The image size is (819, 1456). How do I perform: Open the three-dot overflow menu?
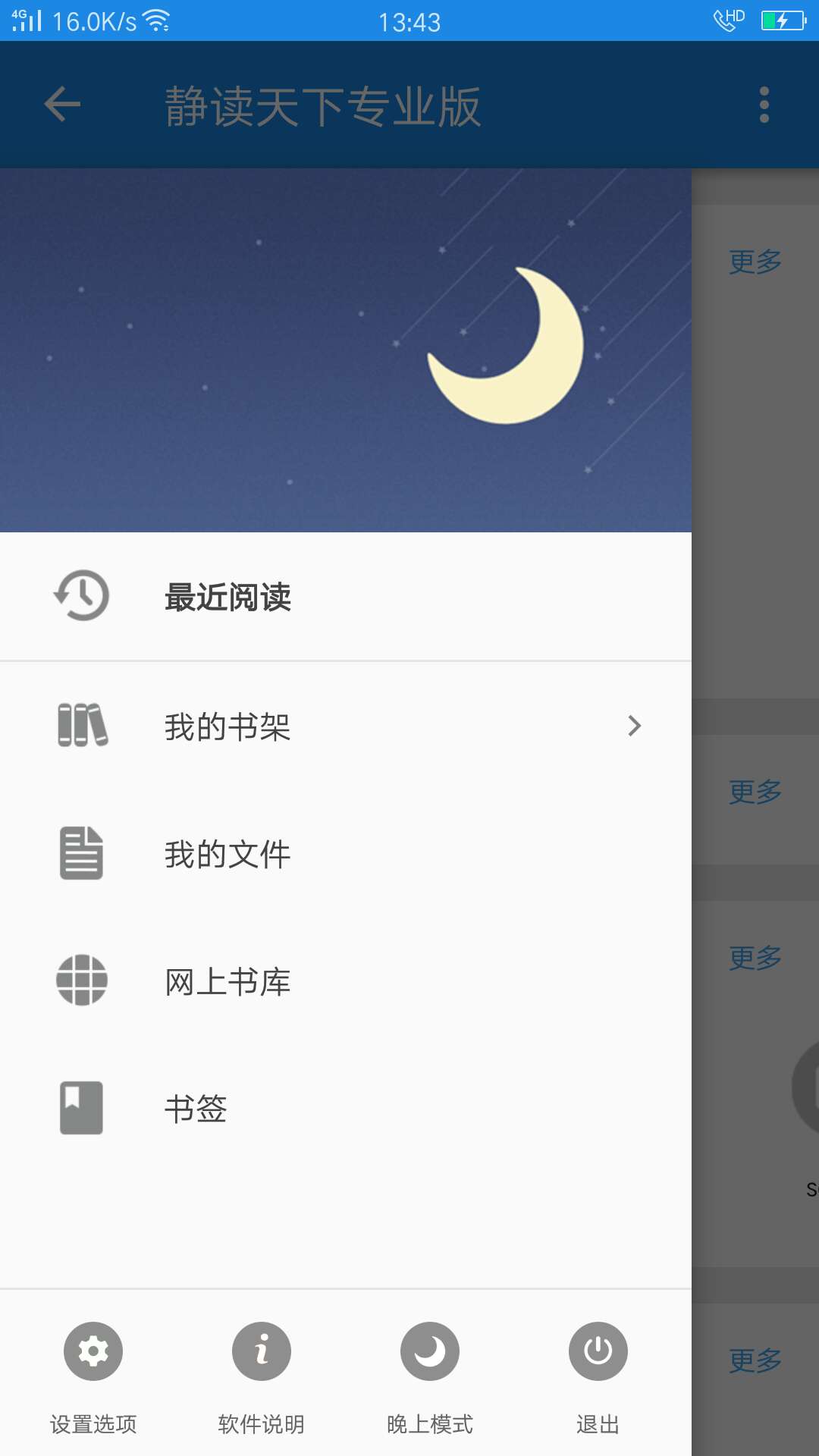764,105
